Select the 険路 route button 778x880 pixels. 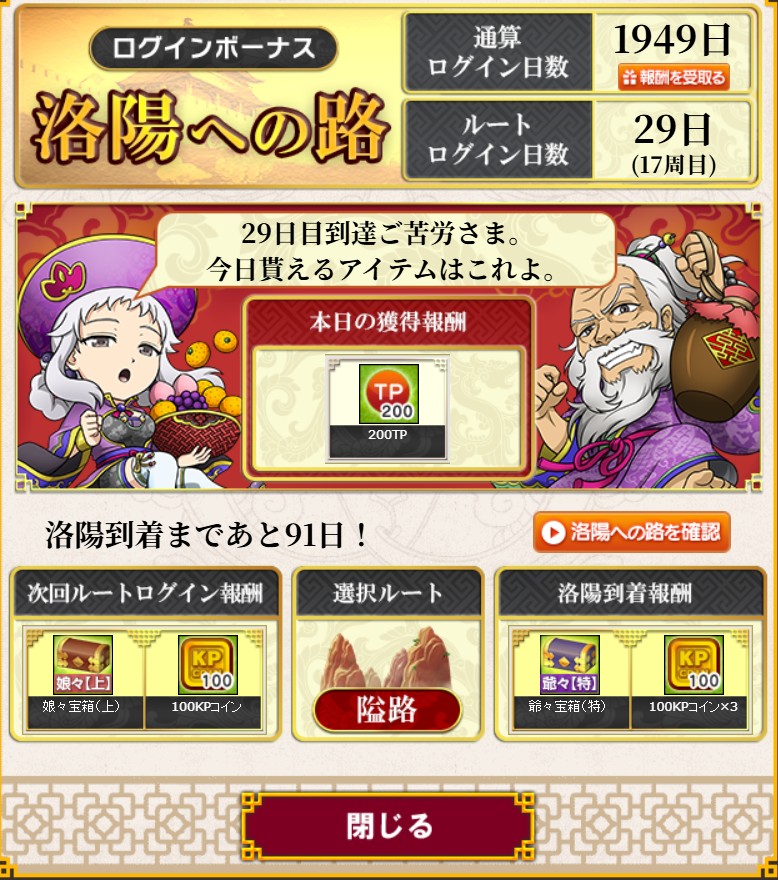(x=387, y=710)
